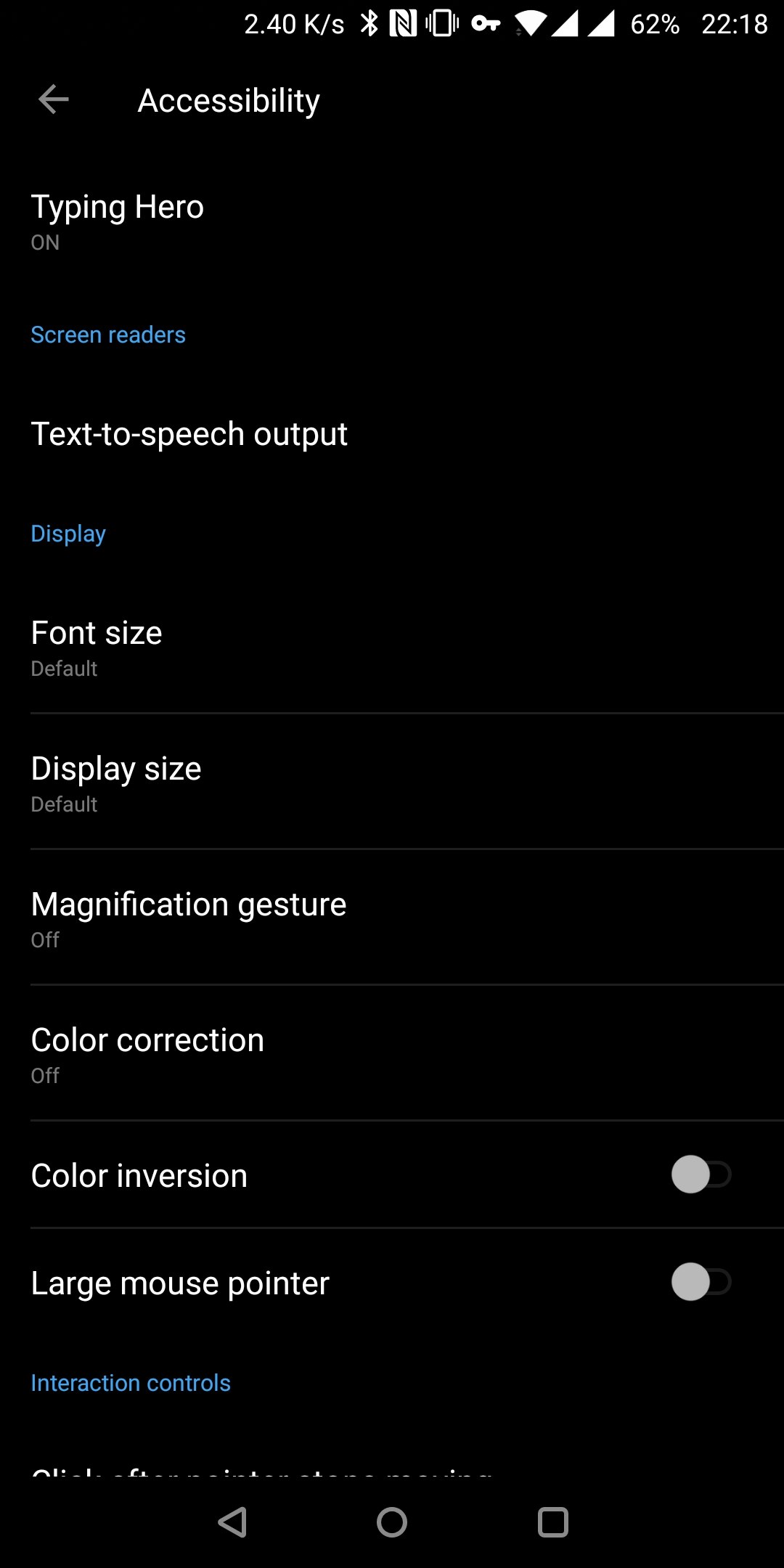
Task: Enable Large mouse pointer
Action: [x=699, y=1281]
